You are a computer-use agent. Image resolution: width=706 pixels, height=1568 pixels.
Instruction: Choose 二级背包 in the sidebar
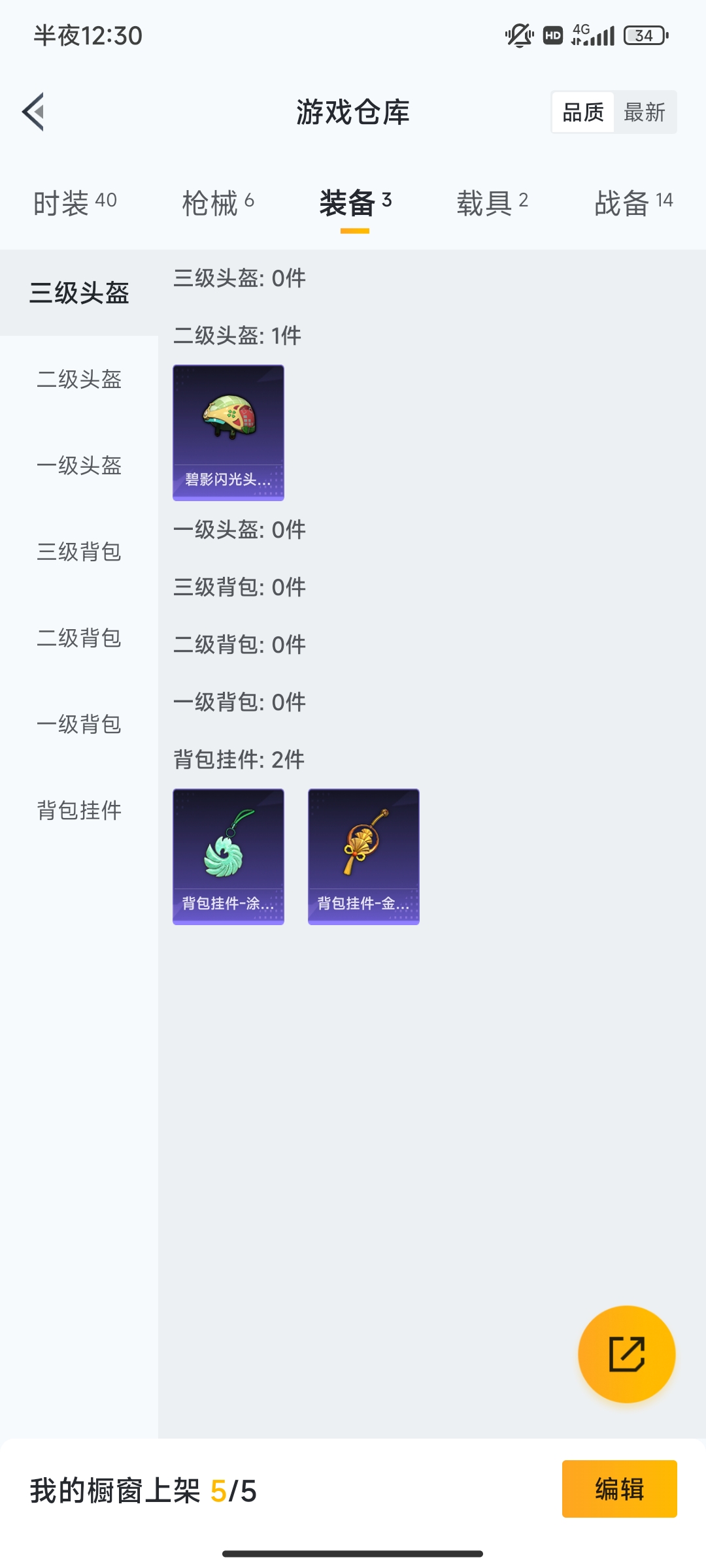point(79,638)
